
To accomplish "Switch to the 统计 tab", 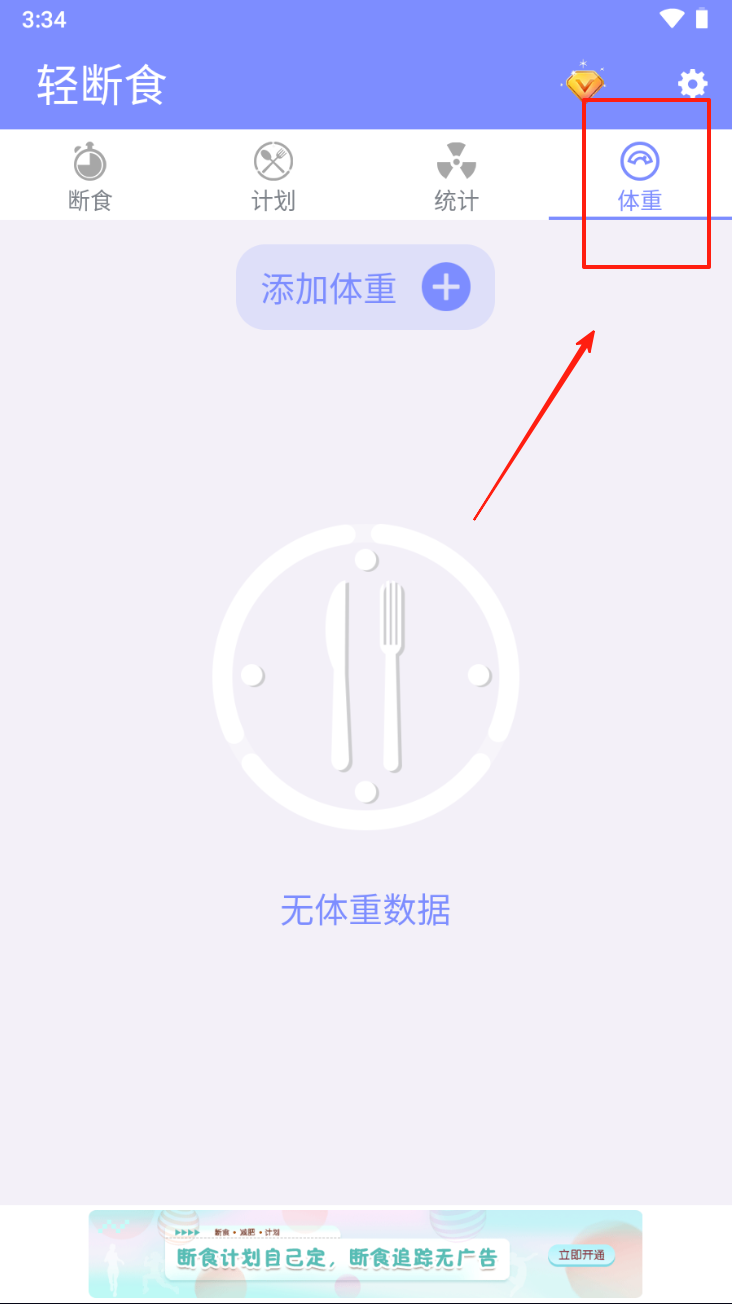I will point(456,177).
